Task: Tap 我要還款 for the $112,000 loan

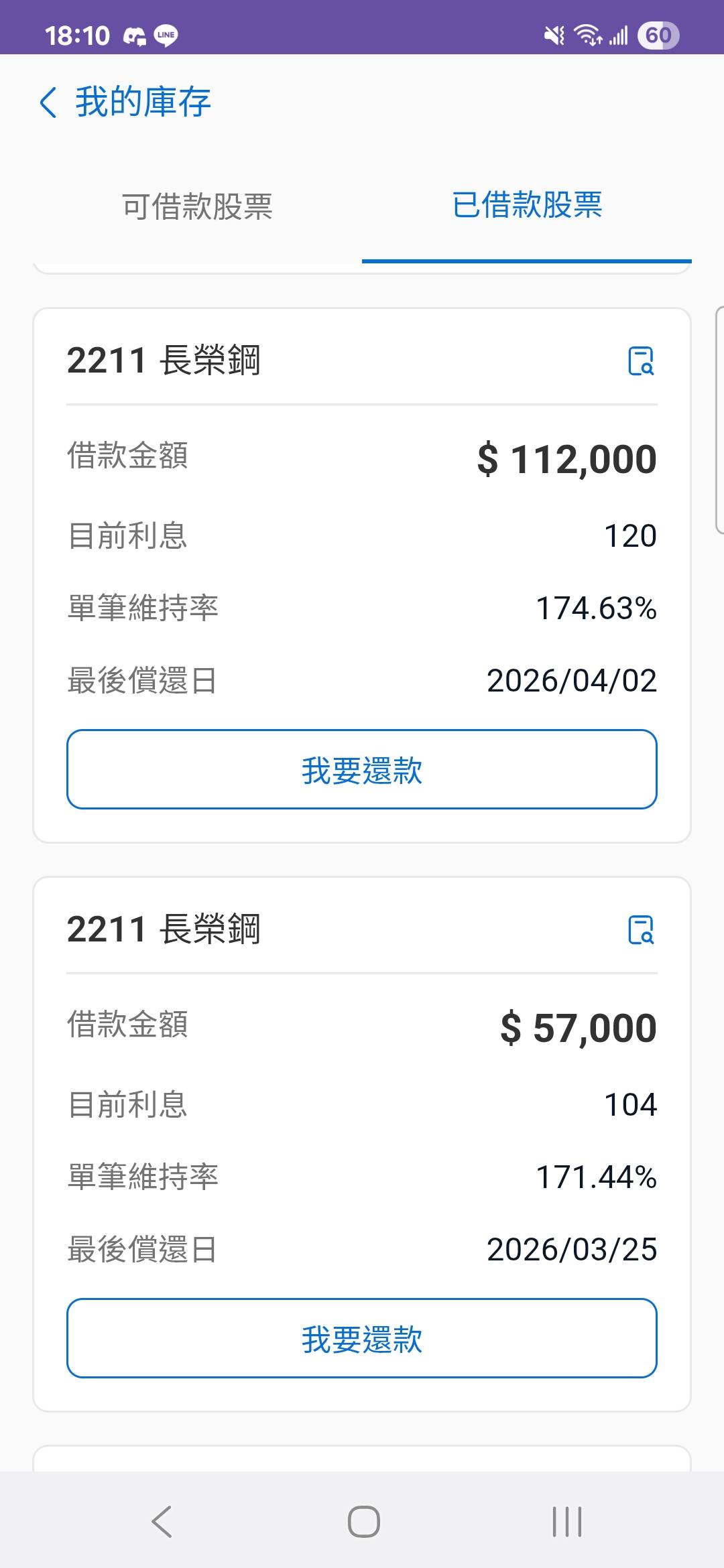Action: pos(362,769)
